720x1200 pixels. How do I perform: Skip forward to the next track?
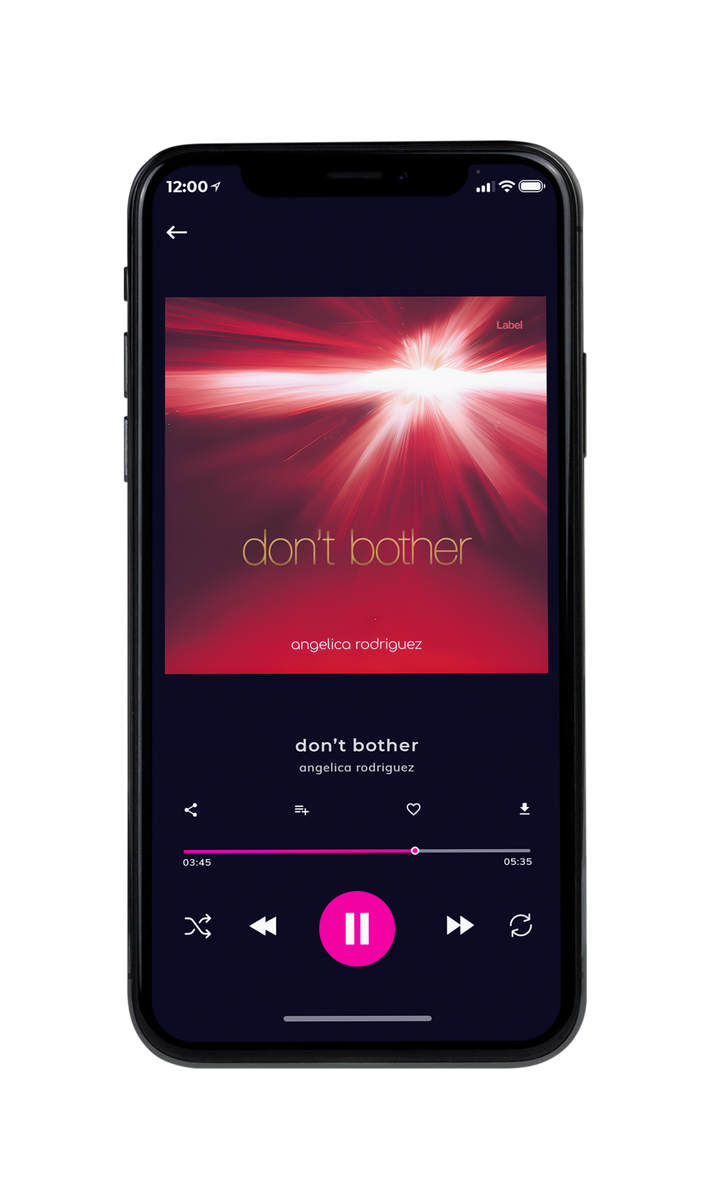tap(460, 926)
